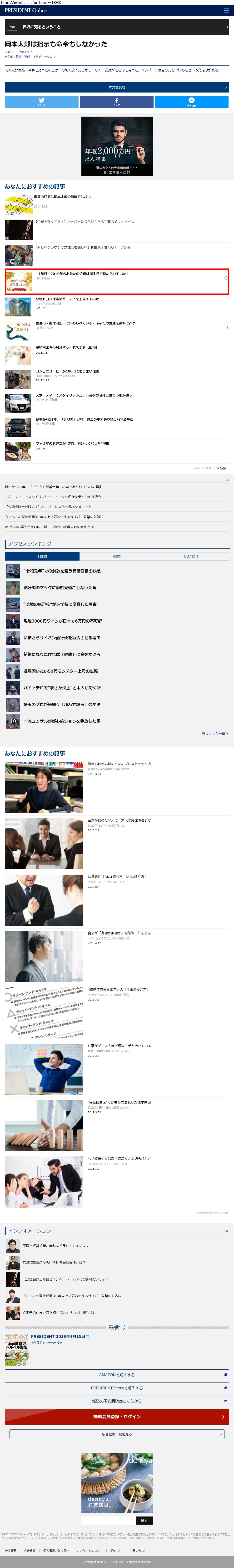Open the recommended article about 大人の発達障害
234x1568 pixels.
tap(119, 820)
